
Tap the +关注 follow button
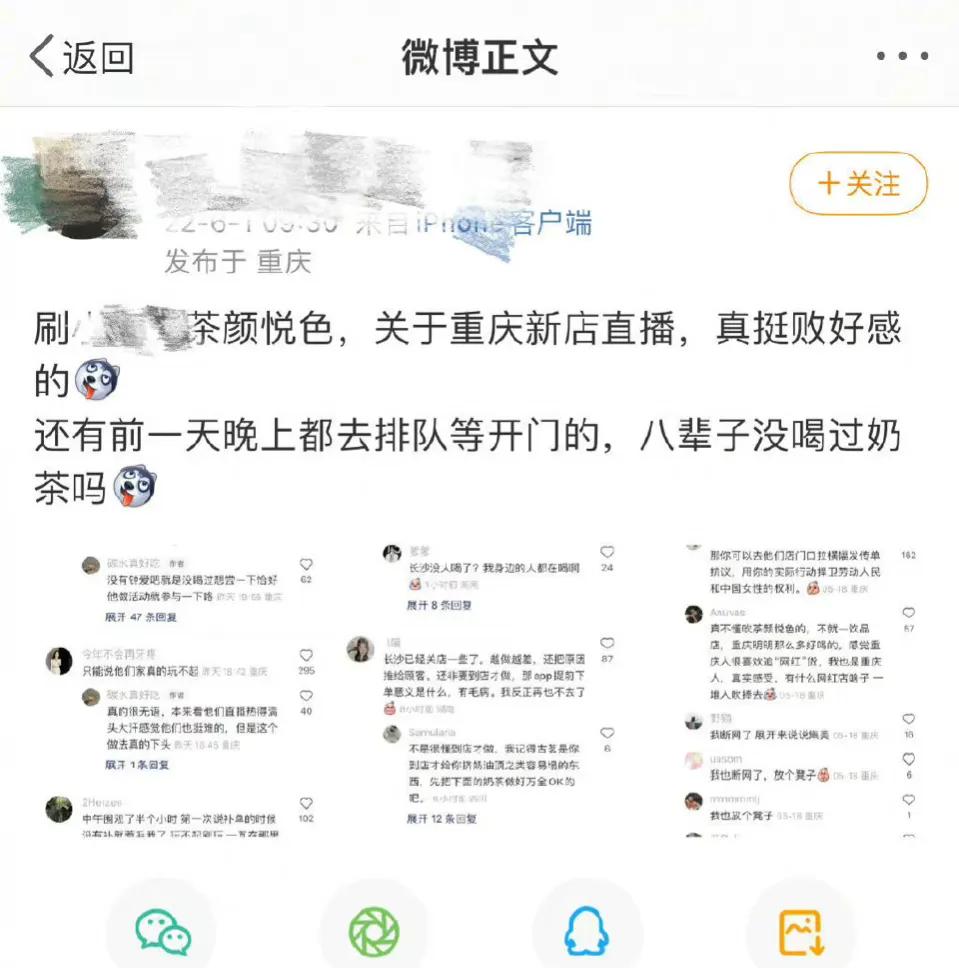(858, 184)
